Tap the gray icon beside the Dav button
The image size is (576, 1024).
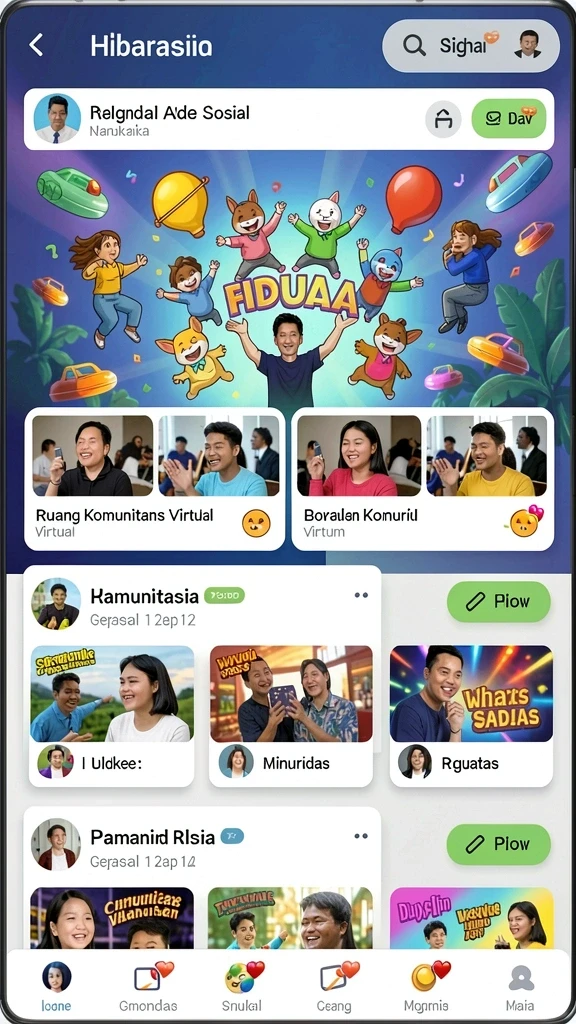point(443,119)
